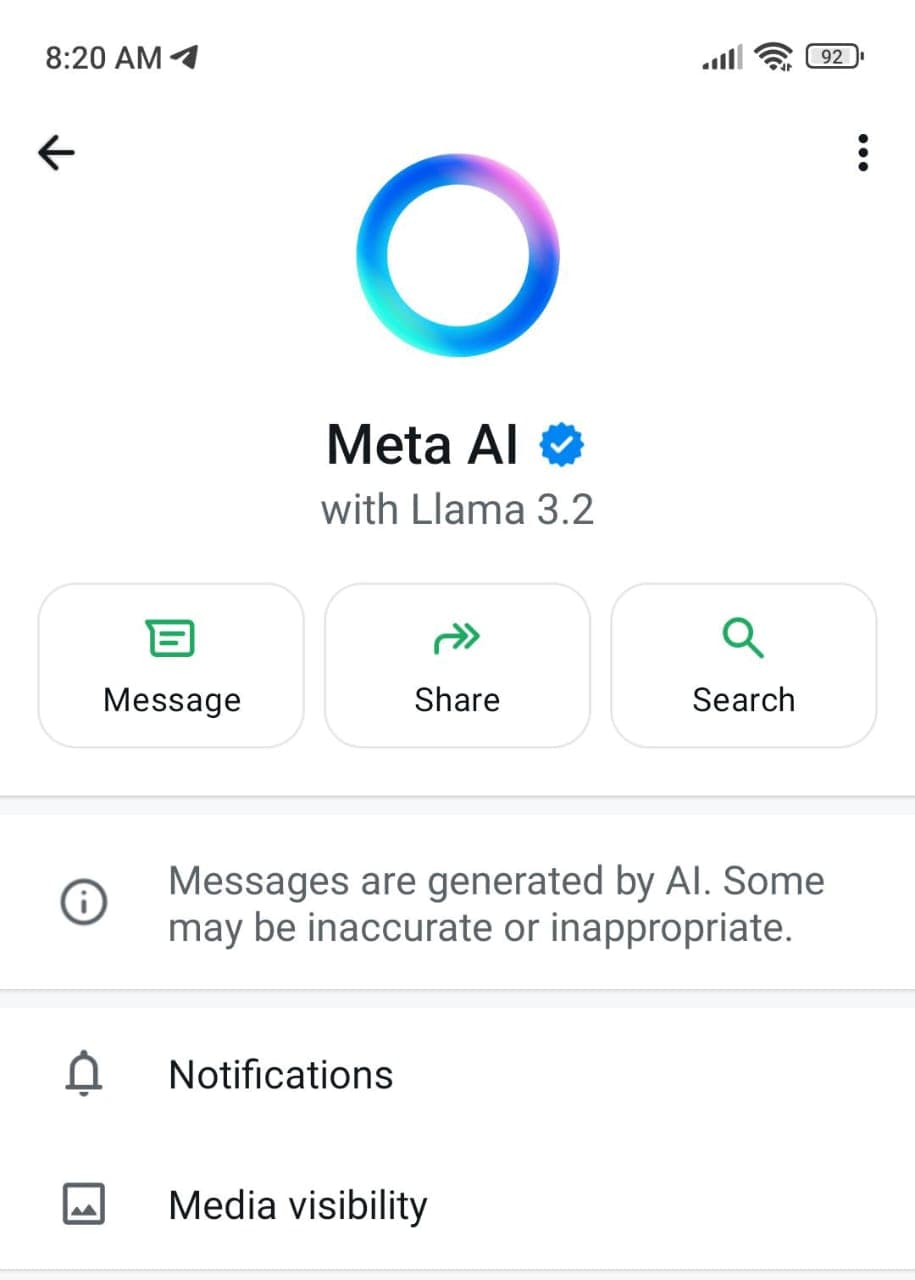Open the three-dot overflow menu
915x1280 pixels.
[862, 152]
